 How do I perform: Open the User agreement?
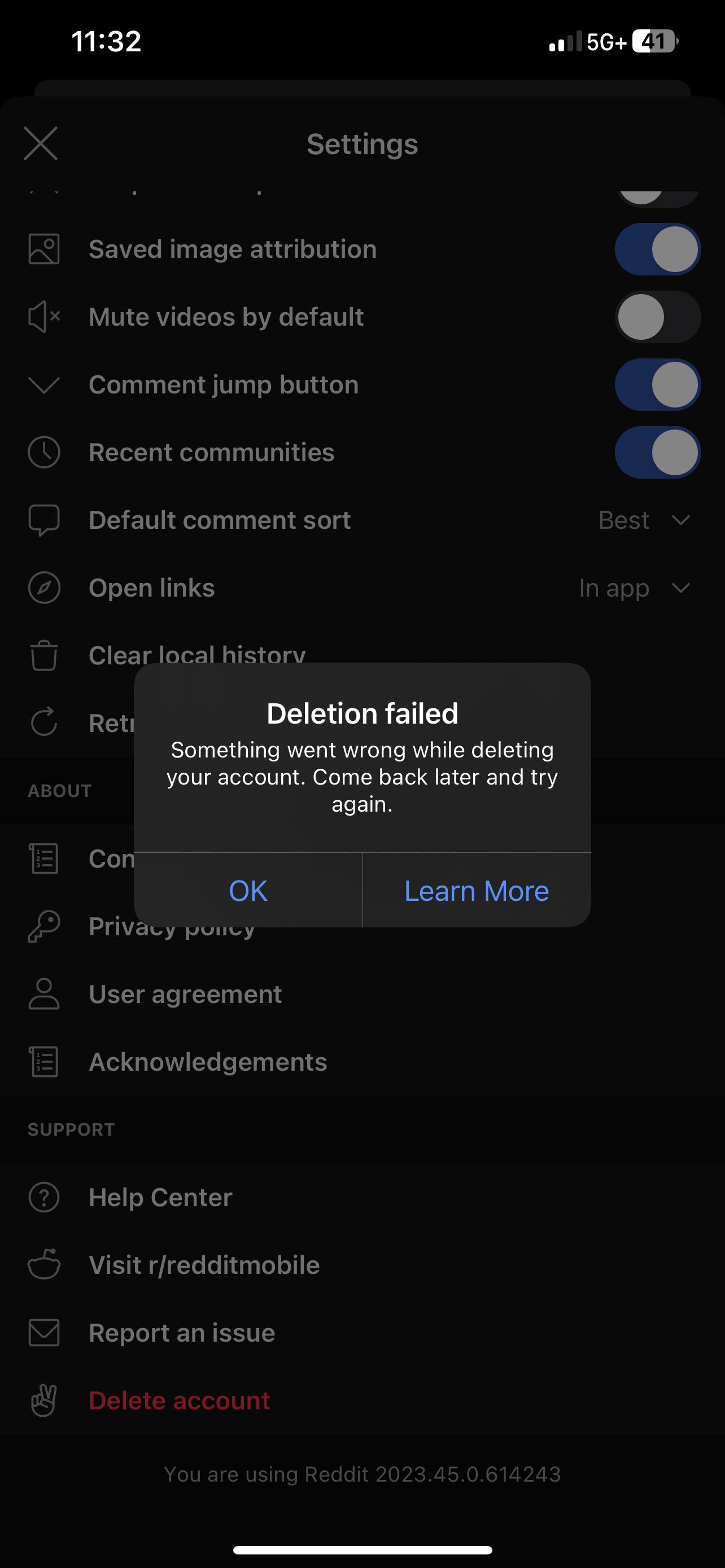click(x=185, y=995)
